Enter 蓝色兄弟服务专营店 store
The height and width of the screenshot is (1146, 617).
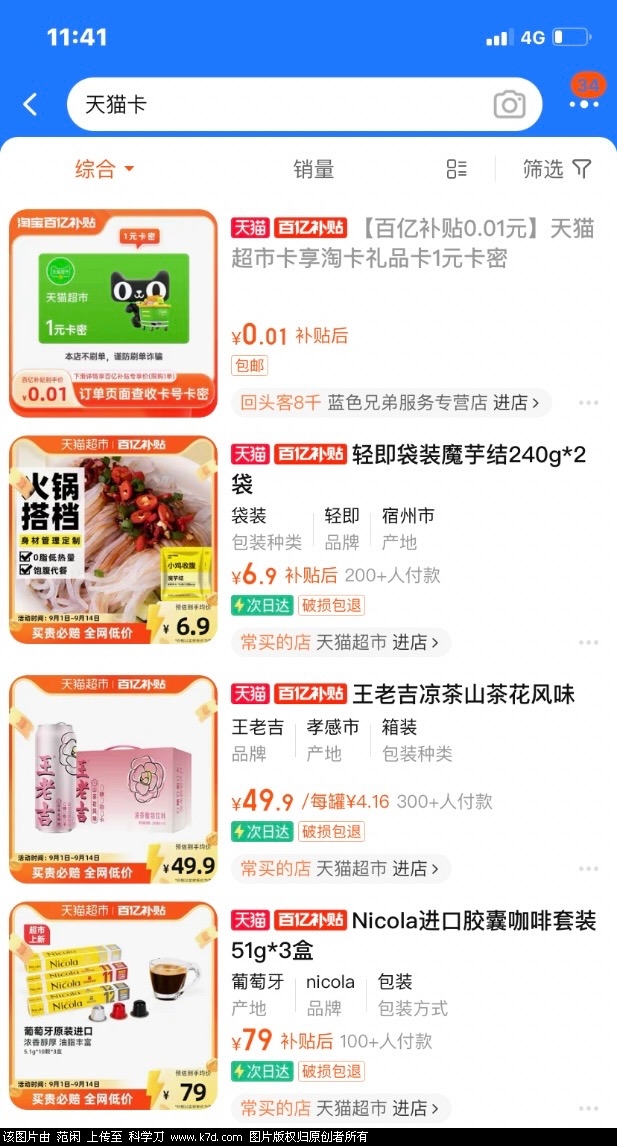coord(390,402)
